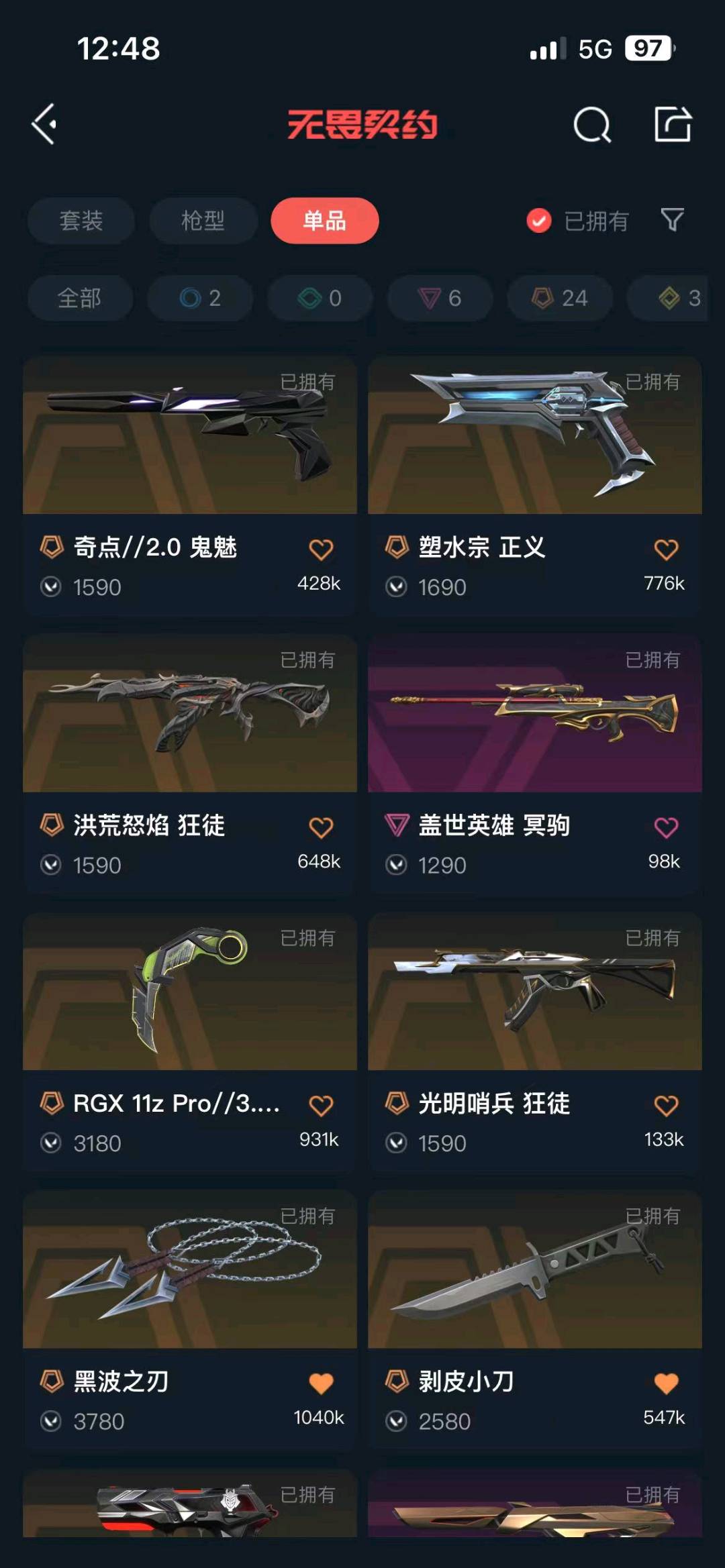Image resolution: width=725 pixels, height=1568 pixels.
Task: Filter by the rarity chip showing 2
Action: (200, 298)
